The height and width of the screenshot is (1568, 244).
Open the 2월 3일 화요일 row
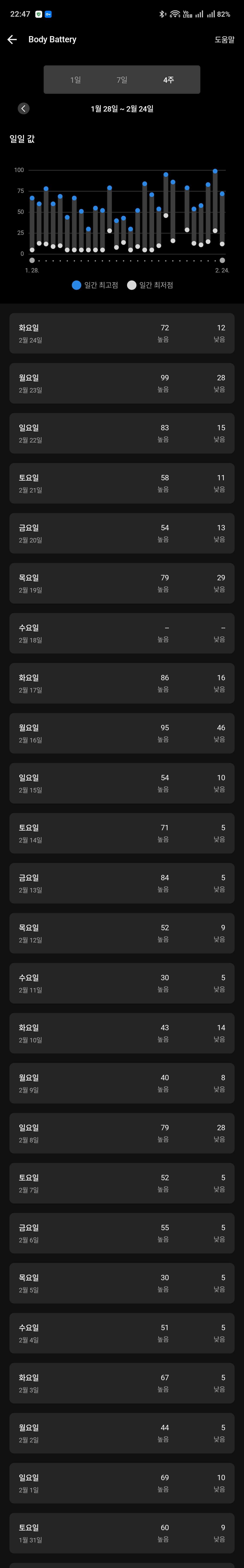pos(122,1383)
